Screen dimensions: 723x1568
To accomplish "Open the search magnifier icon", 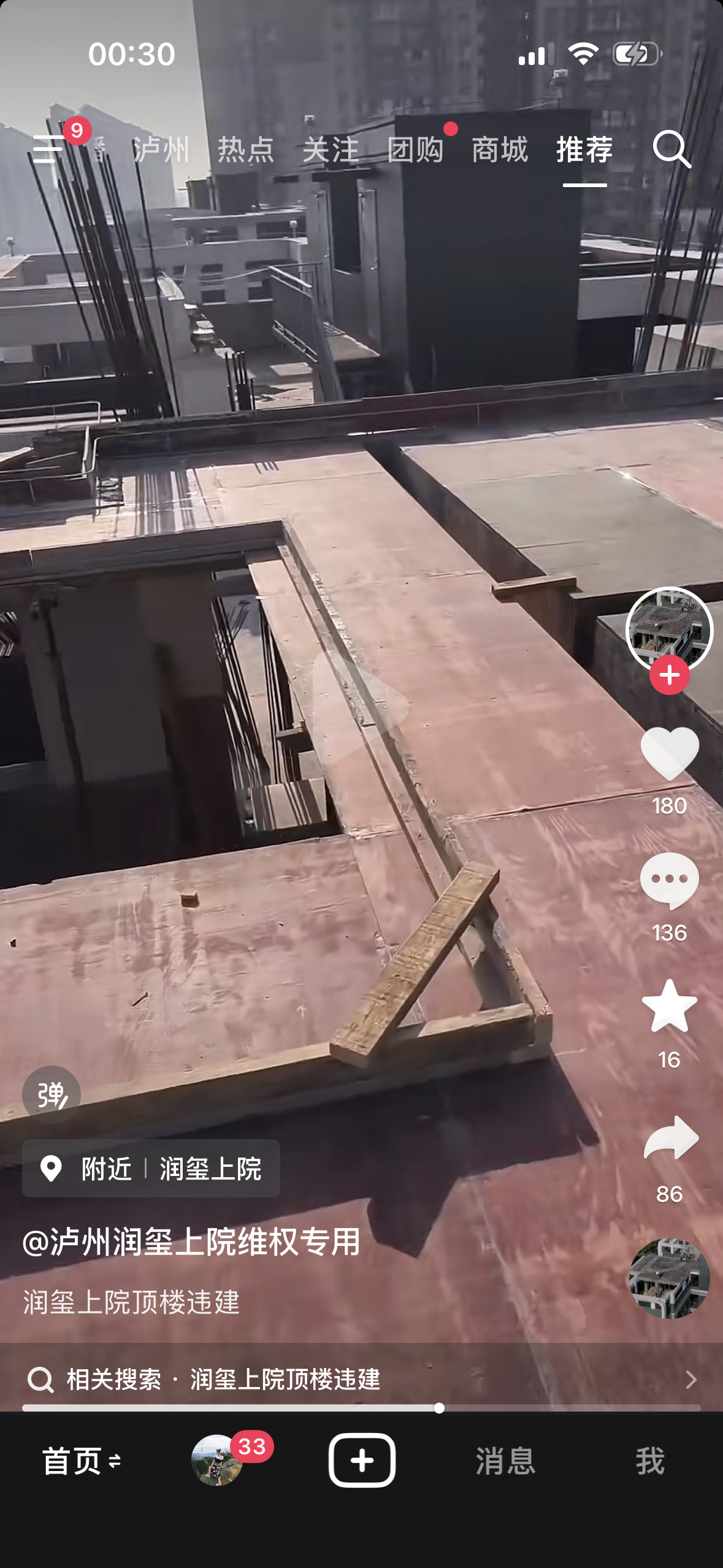I will (x=672, y=149).
